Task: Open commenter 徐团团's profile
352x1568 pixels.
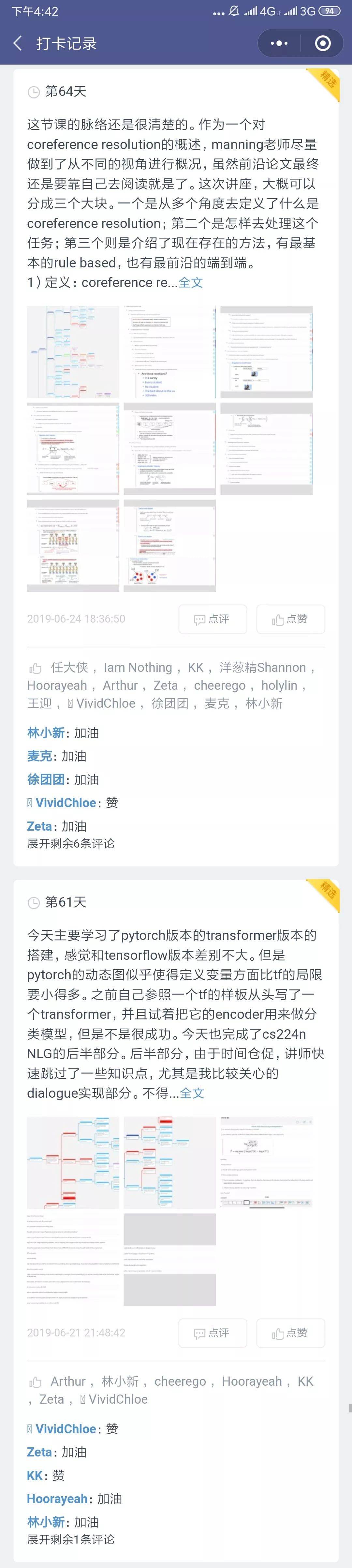Action: 46,780
